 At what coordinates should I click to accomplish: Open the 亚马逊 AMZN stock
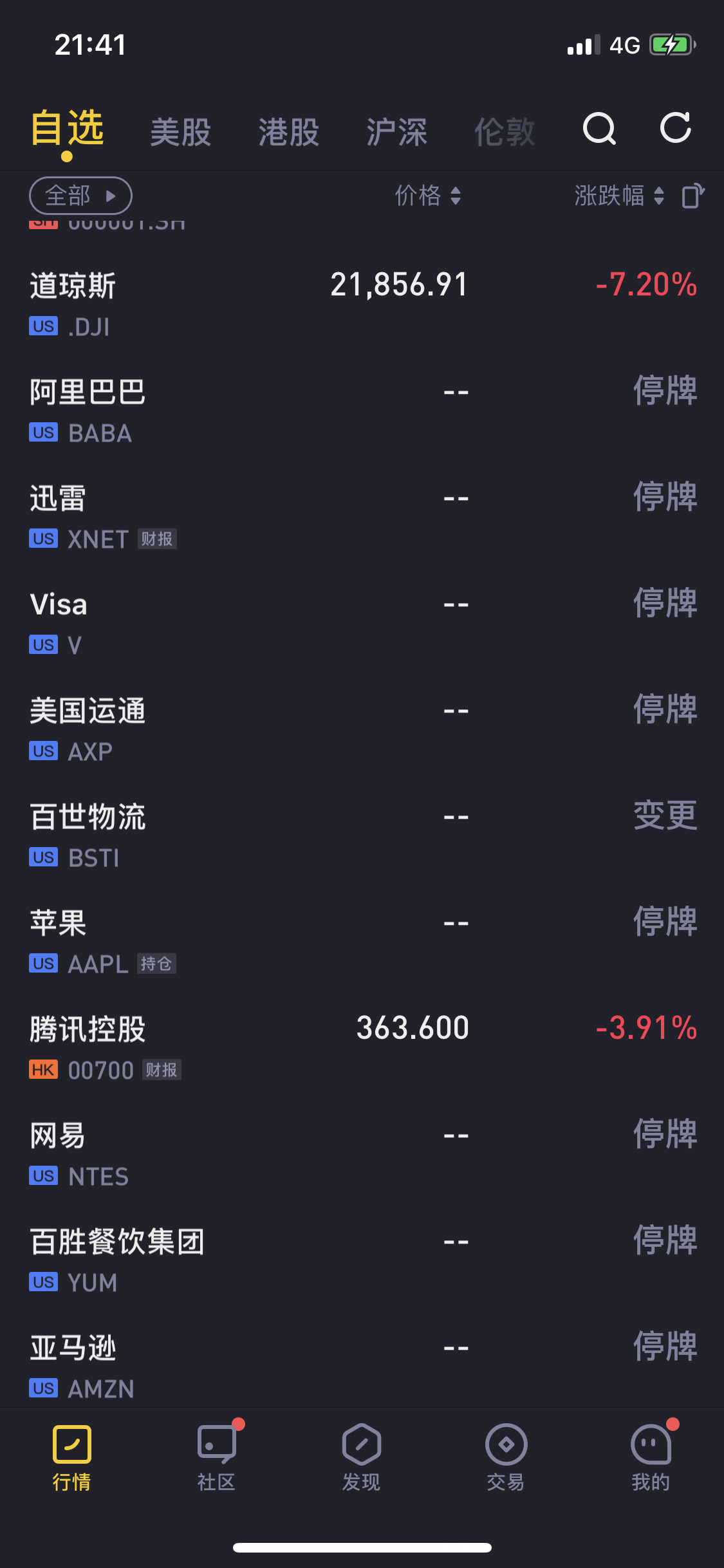coord(362,1363)
